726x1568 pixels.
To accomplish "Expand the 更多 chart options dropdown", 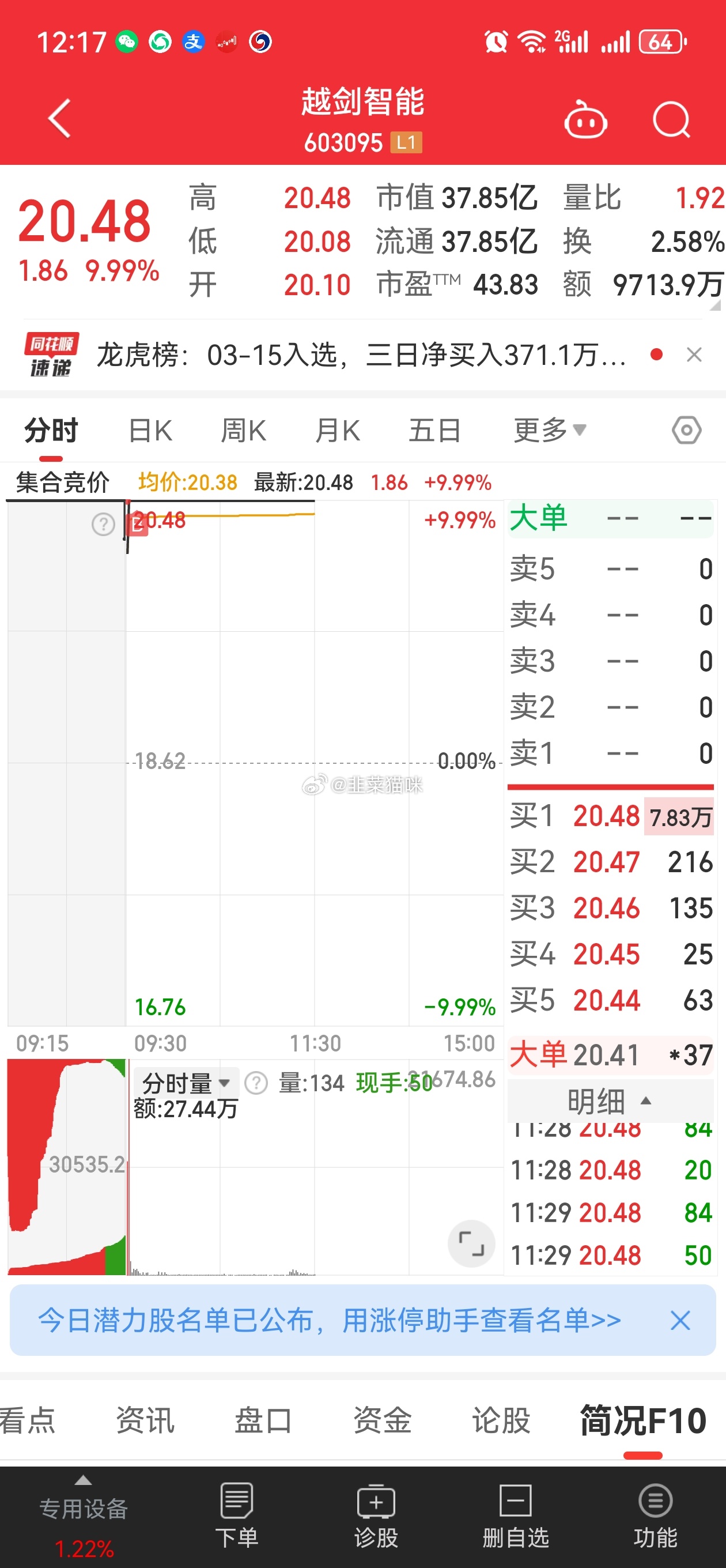I will pos(550,431).
